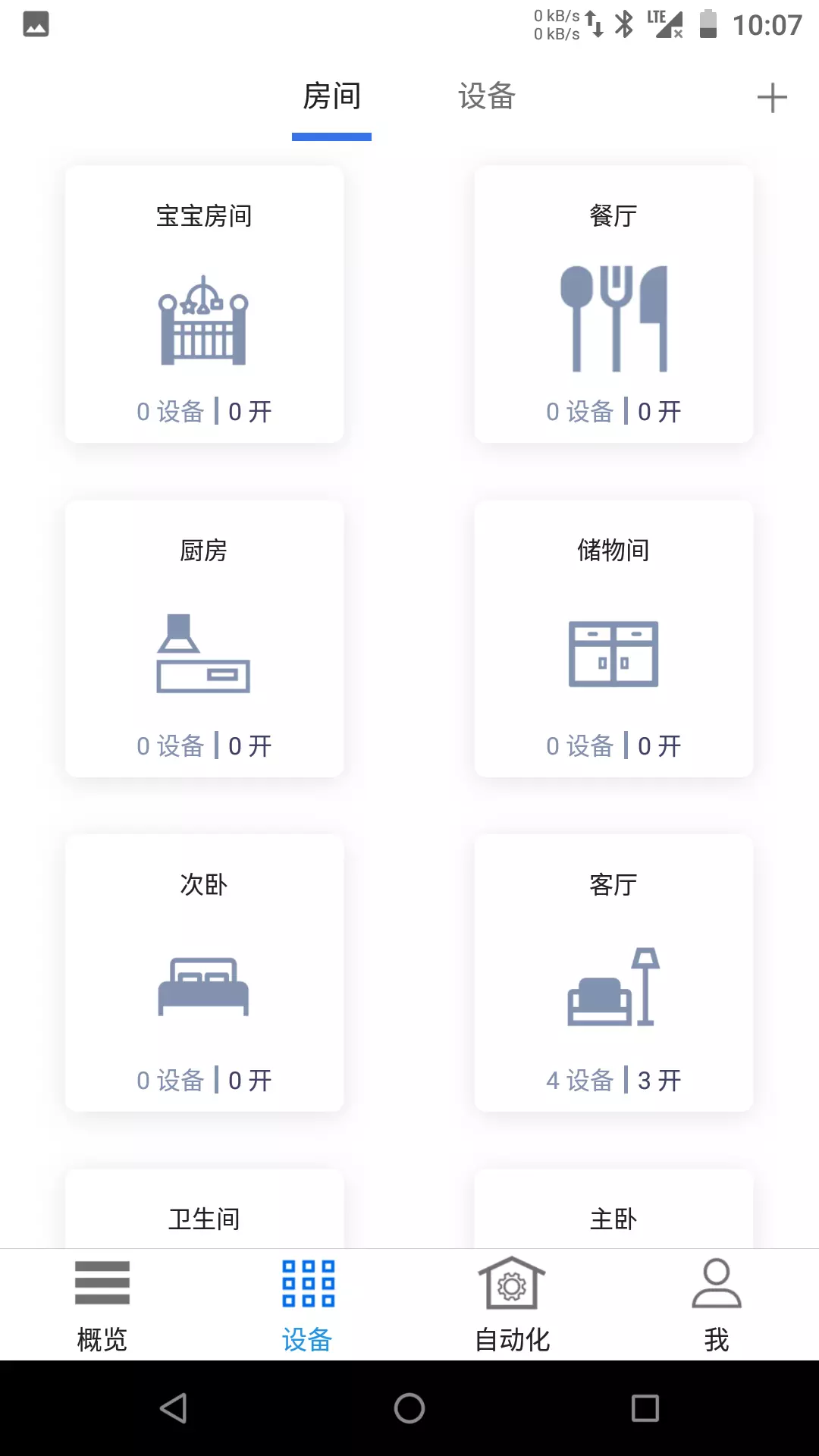Go to the 概览 overview tab
Viewport: 819px width, 1456px height.
(x=102, y=1306)
